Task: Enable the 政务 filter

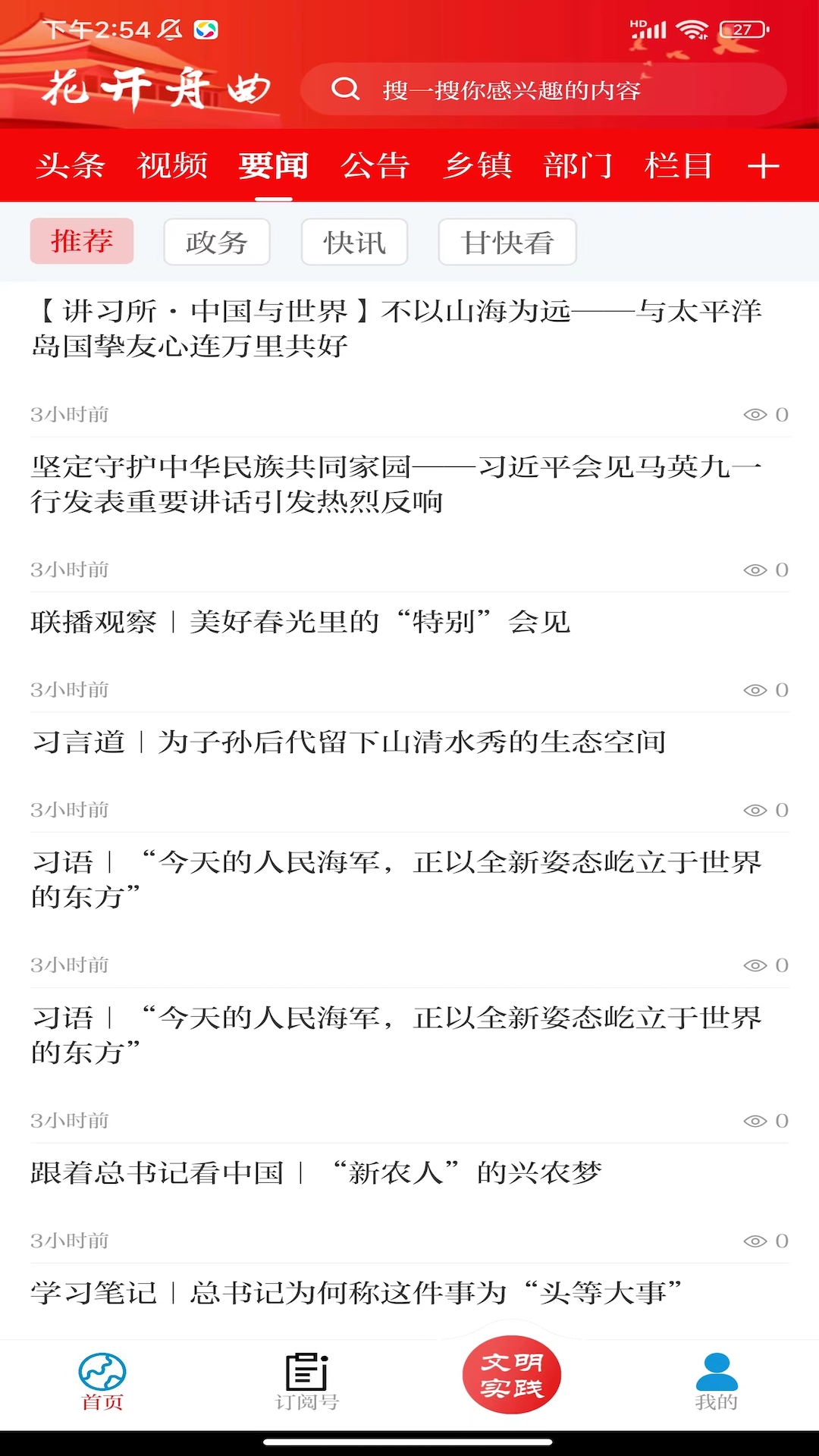Action: click(x=217, y=241)
